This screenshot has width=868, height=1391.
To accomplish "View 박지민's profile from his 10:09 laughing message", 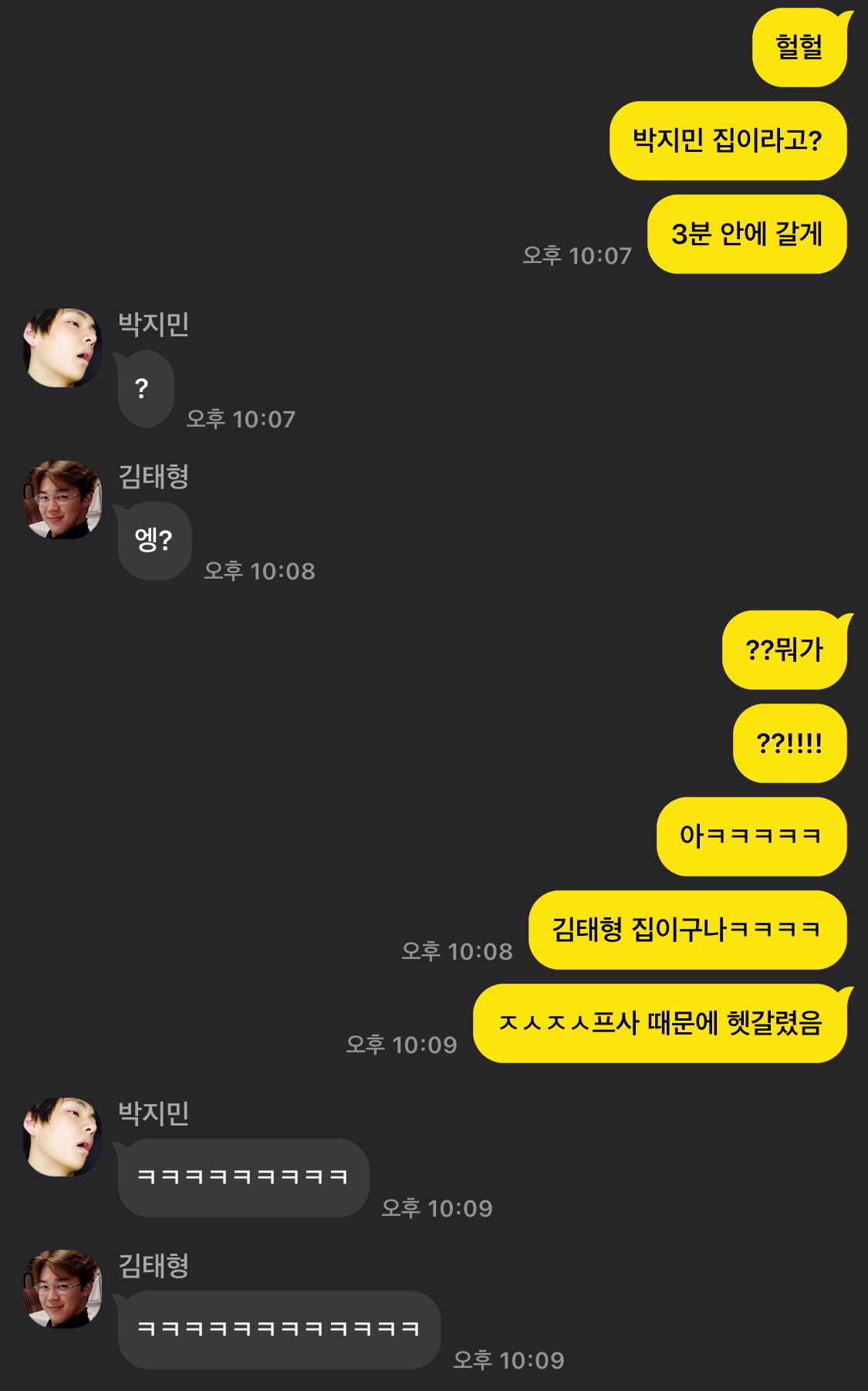I will [x=62, y=1137].
